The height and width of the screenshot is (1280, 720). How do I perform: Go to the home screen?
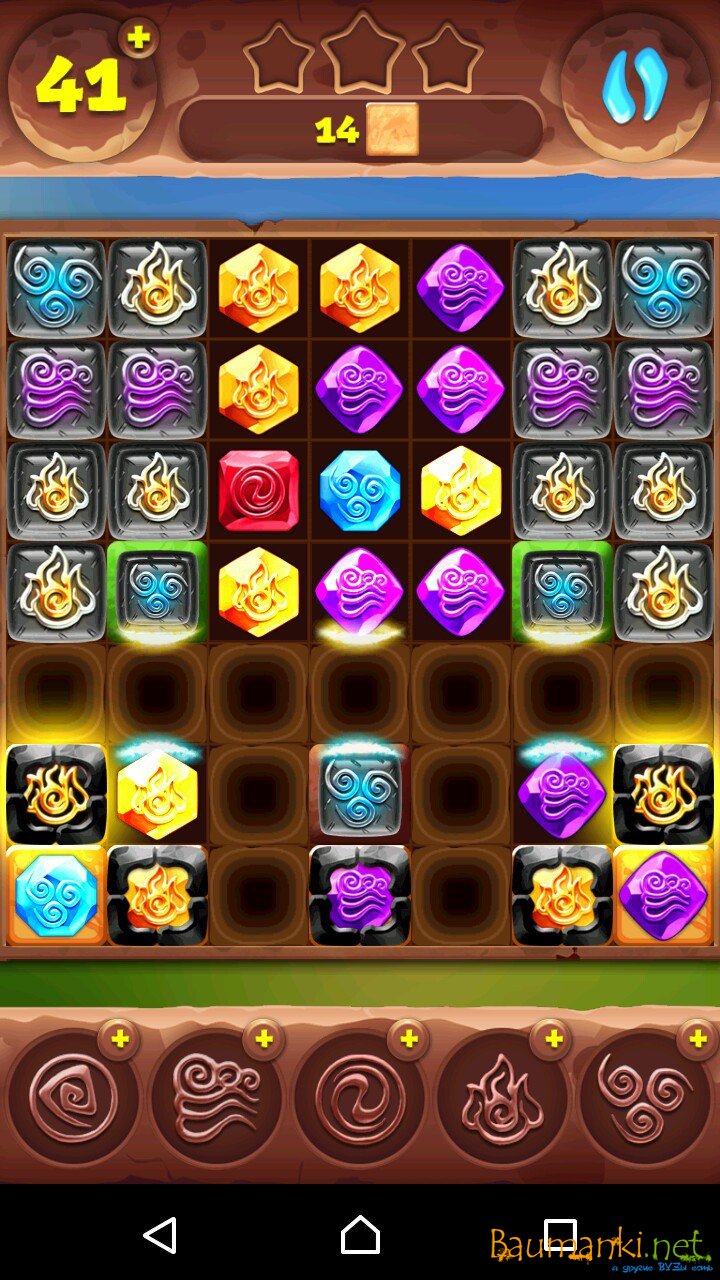[x=360, y=1235]
